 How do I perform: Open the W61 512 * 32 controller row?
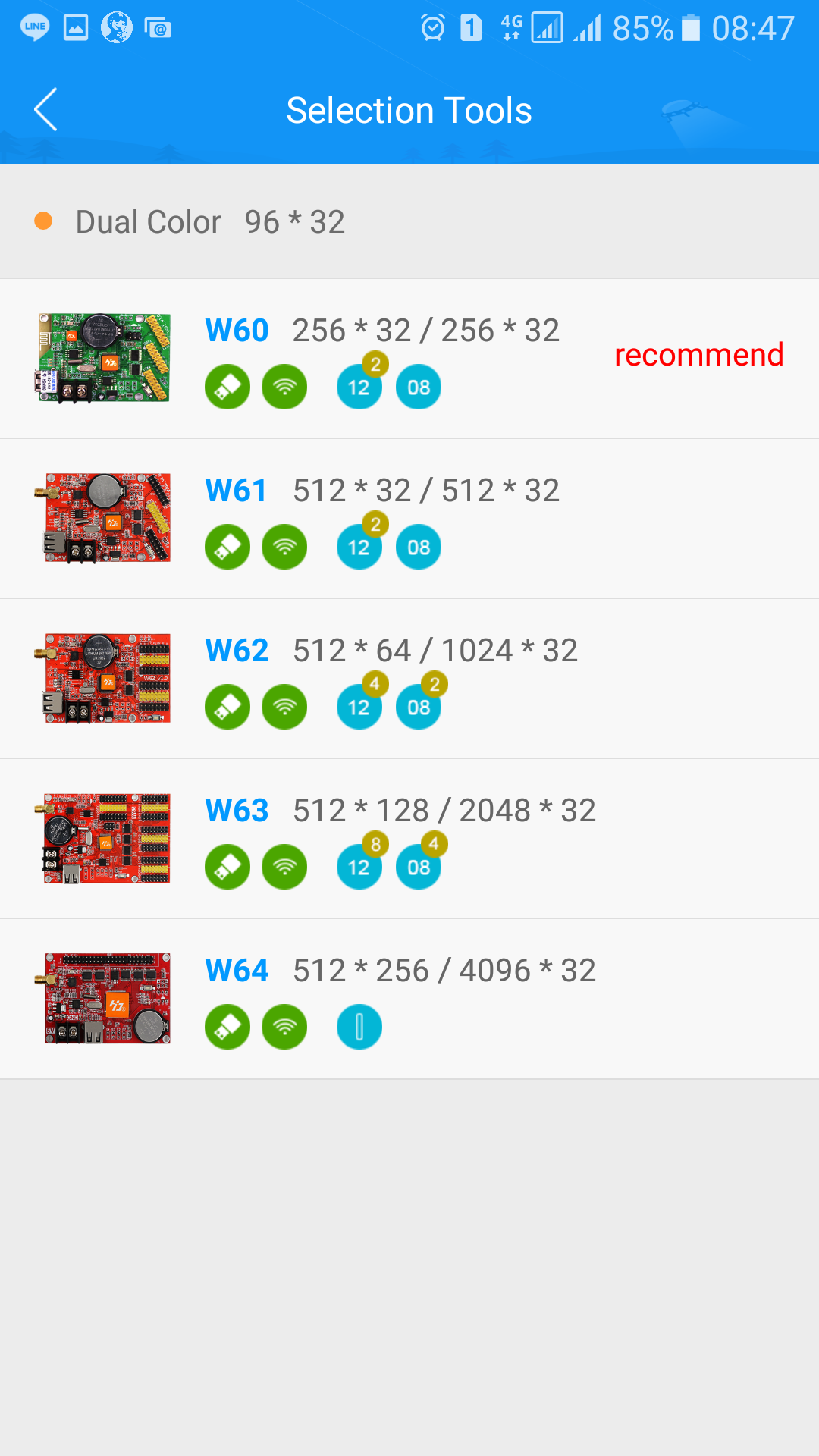point(409,519)
